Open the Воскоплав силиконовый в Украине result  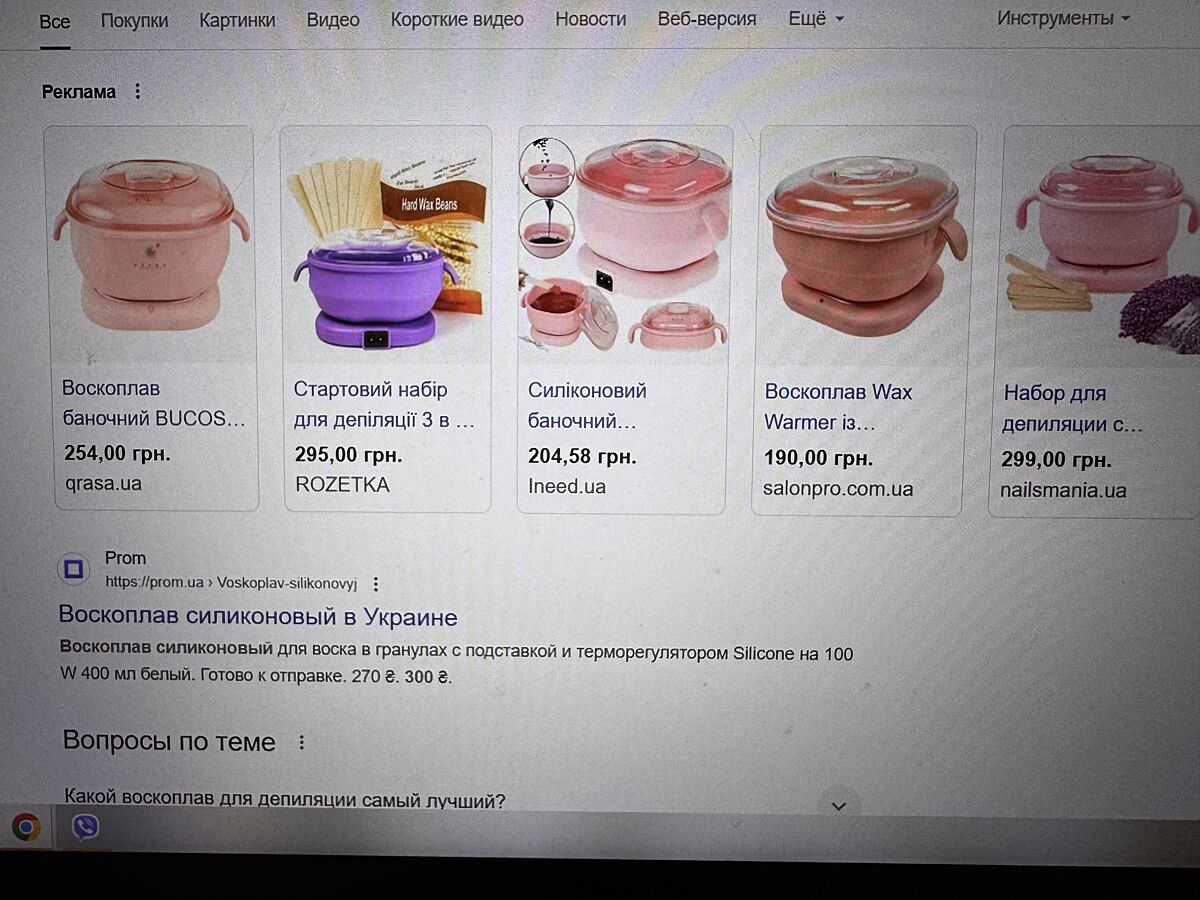coord(258,616)
